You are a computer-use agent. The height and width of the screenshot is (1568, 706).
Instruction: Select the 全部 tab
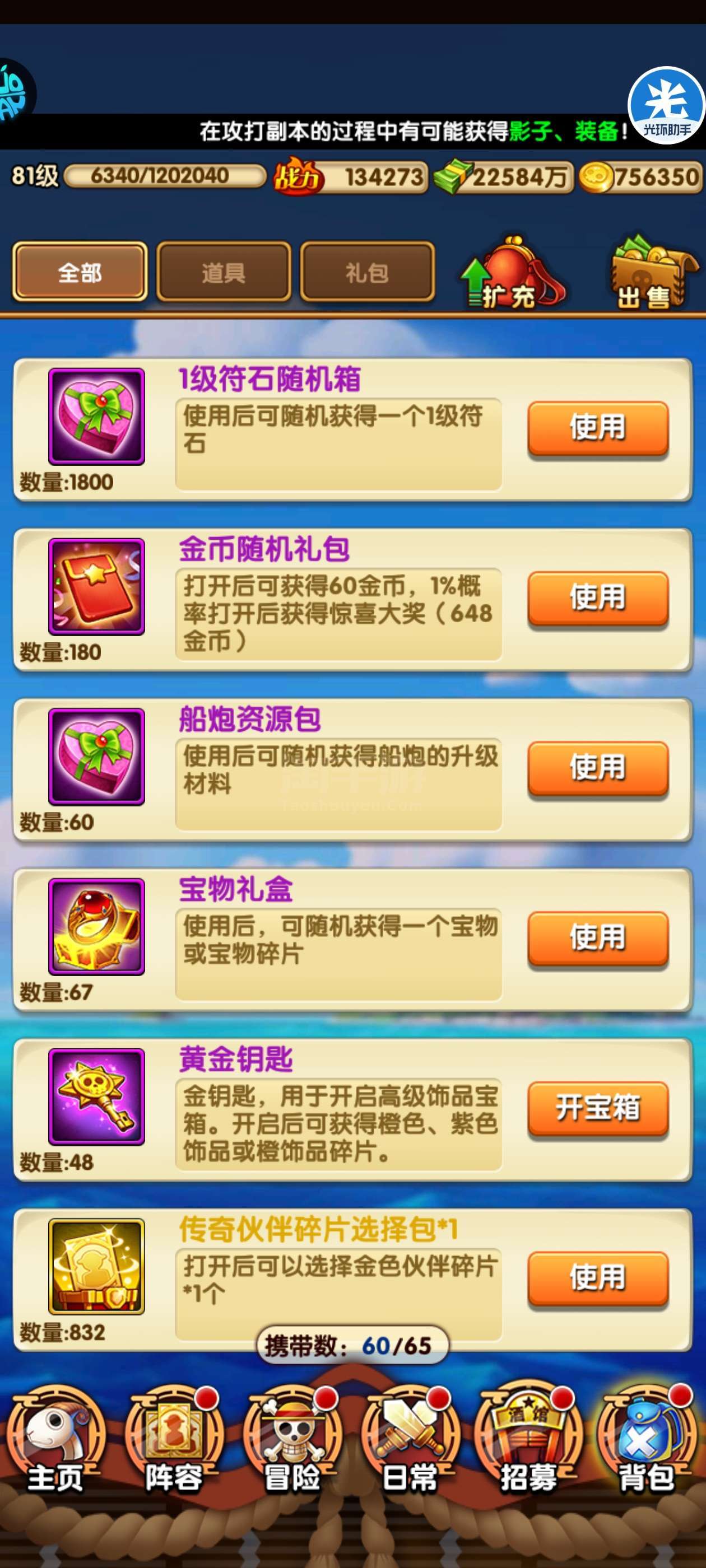pyautogui.click(x=80, y=272)
